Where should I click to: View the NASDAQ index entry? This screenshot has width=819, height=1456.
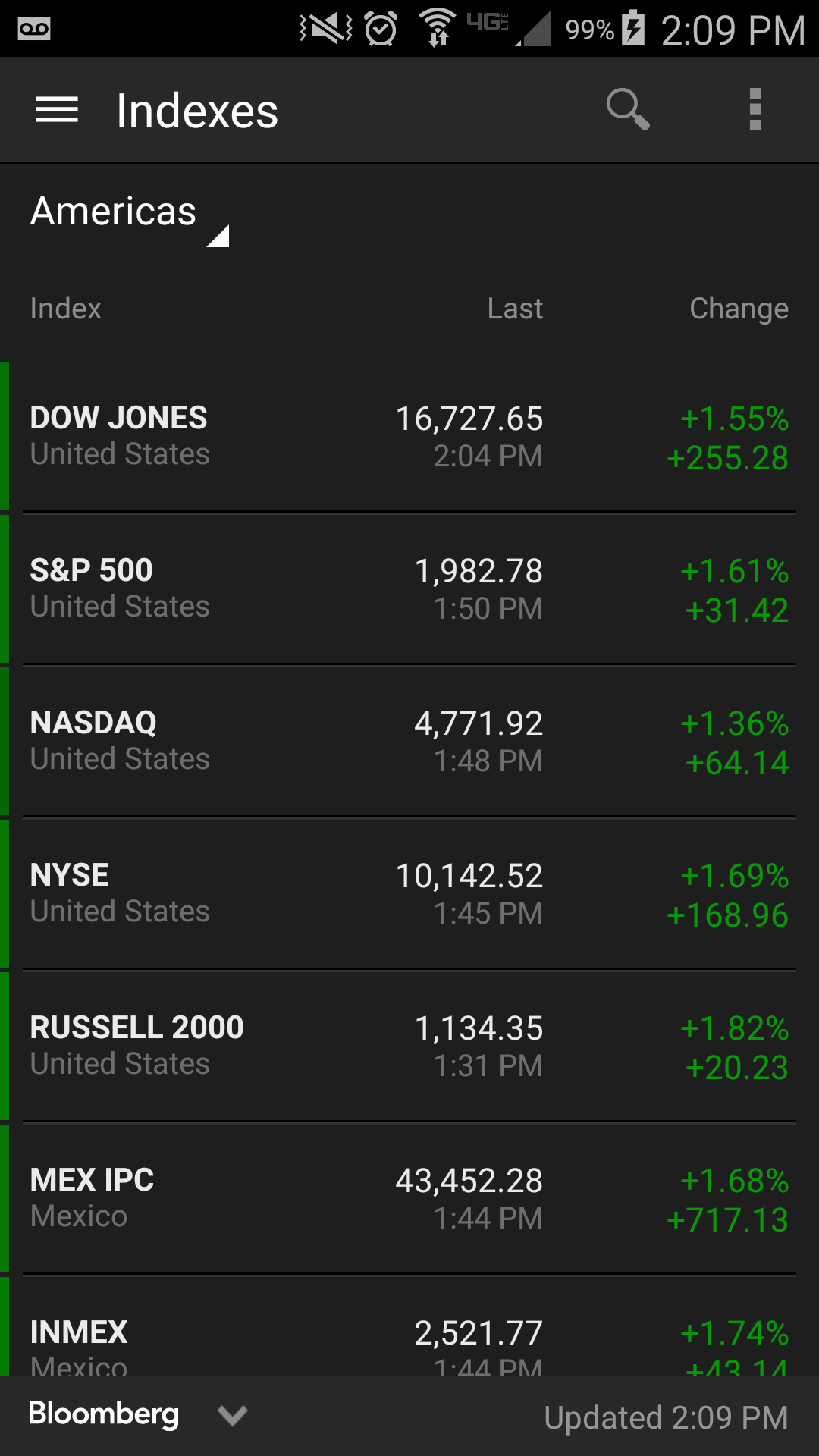pos(409,740)
